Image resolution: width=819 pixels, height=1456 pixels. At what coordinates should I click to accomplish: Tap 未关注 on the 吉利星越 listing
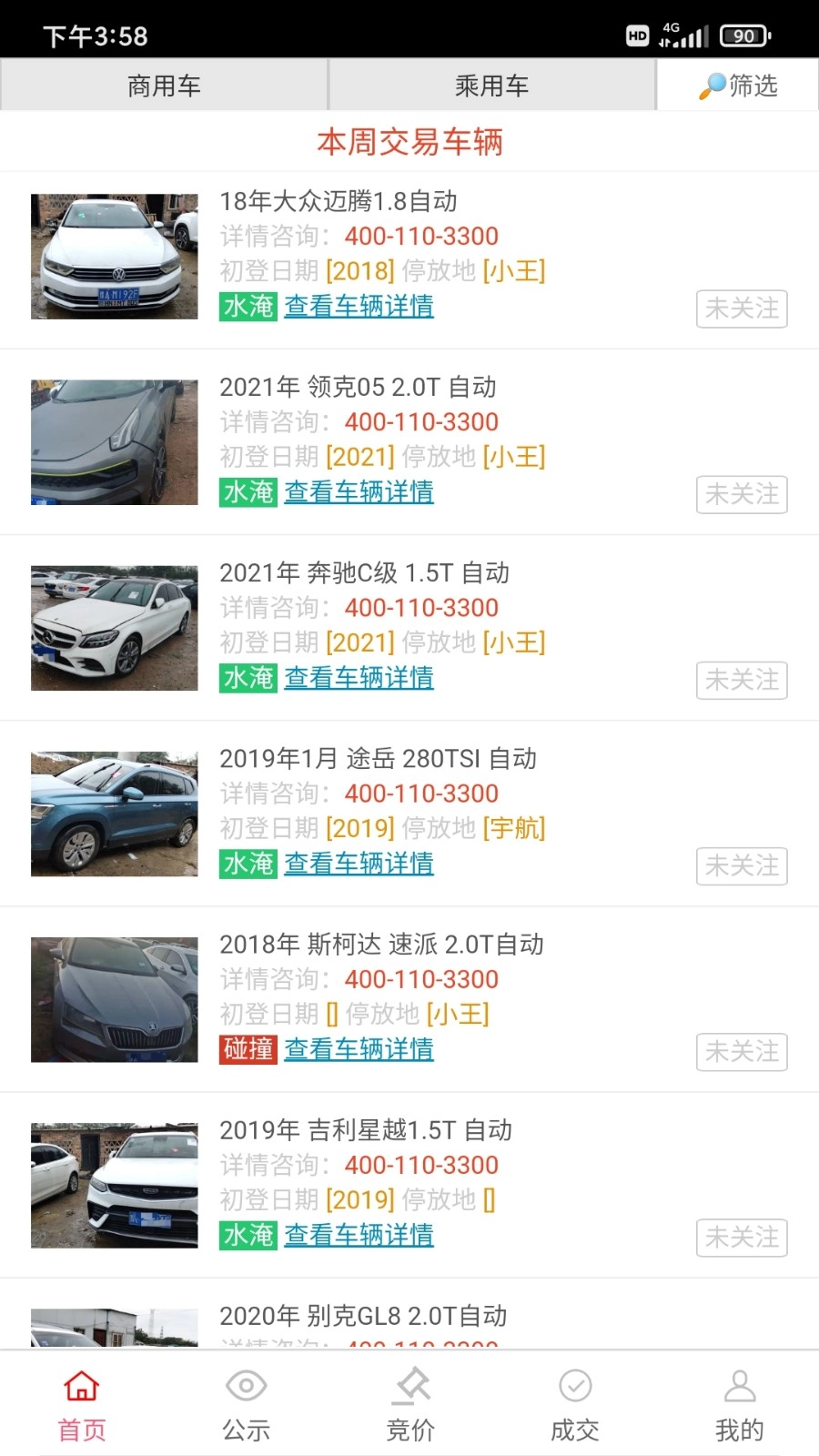coord(742,1237)
